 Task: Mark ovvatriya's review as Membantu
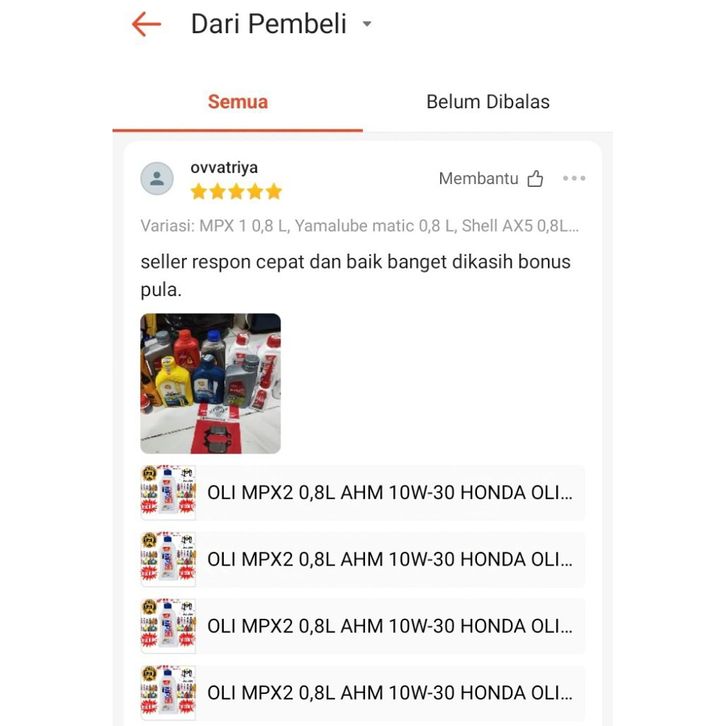[x=535, y=179]
